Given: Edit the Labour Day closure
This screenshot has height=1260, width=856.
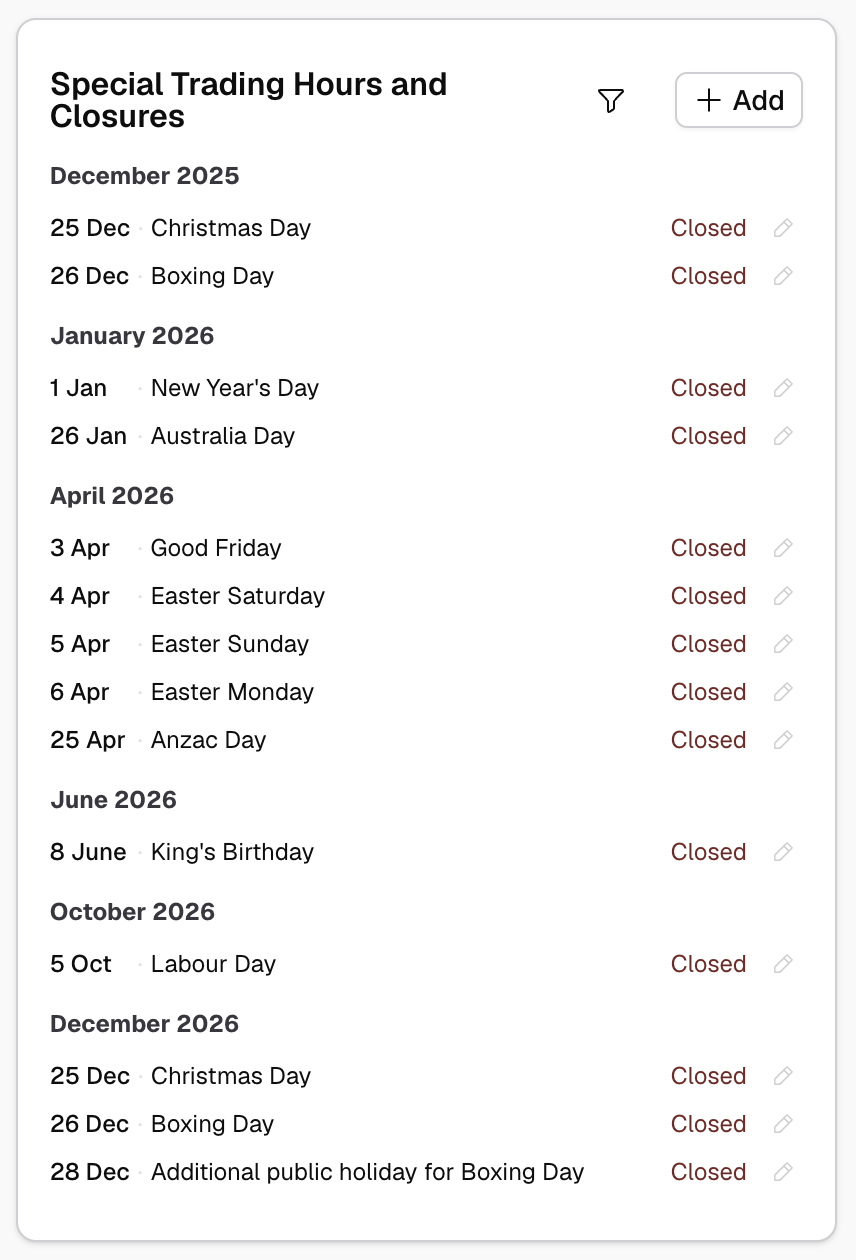Looking at the screenshot, I should (x=784, y=964).
